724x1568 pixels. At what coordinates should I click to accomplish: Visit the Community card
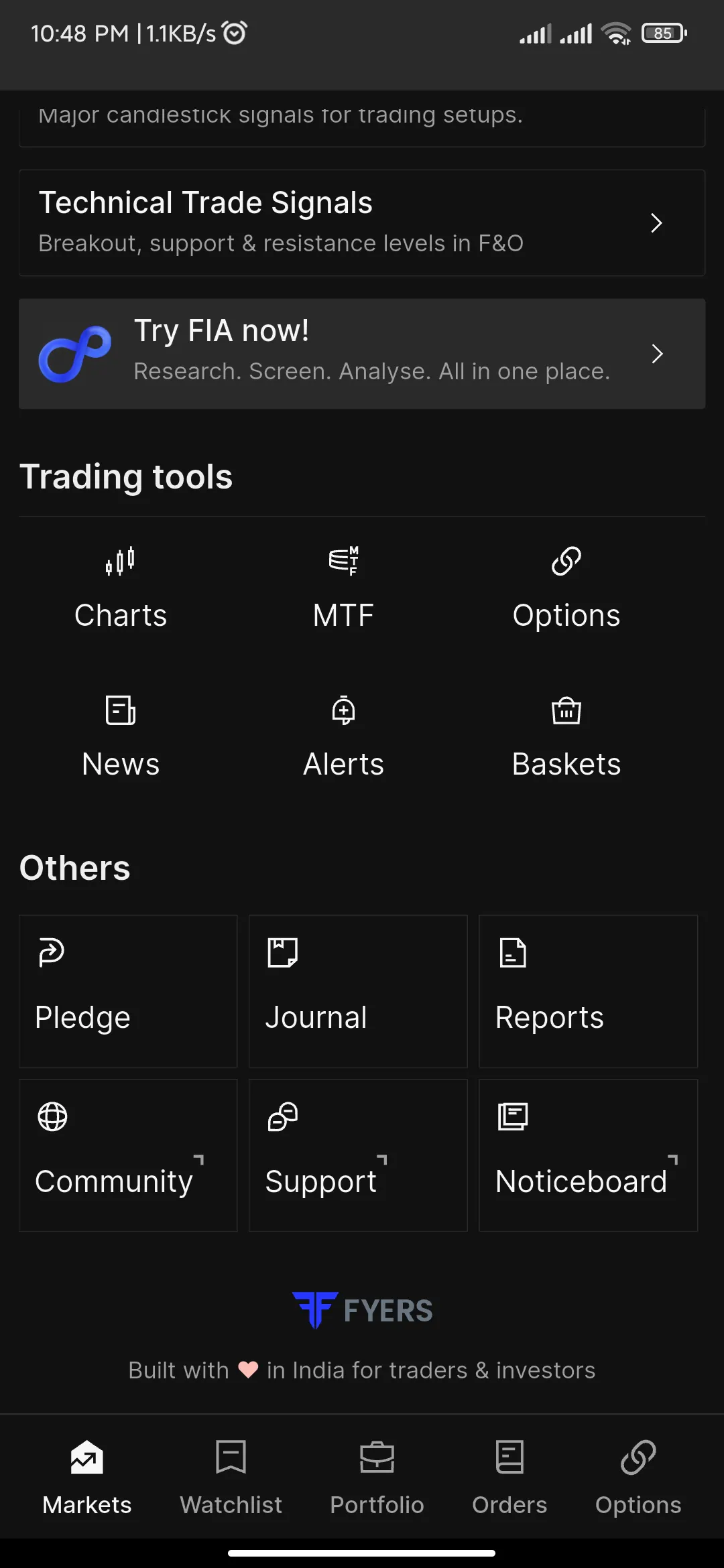pyautogui.click(x=128, y=1155)
